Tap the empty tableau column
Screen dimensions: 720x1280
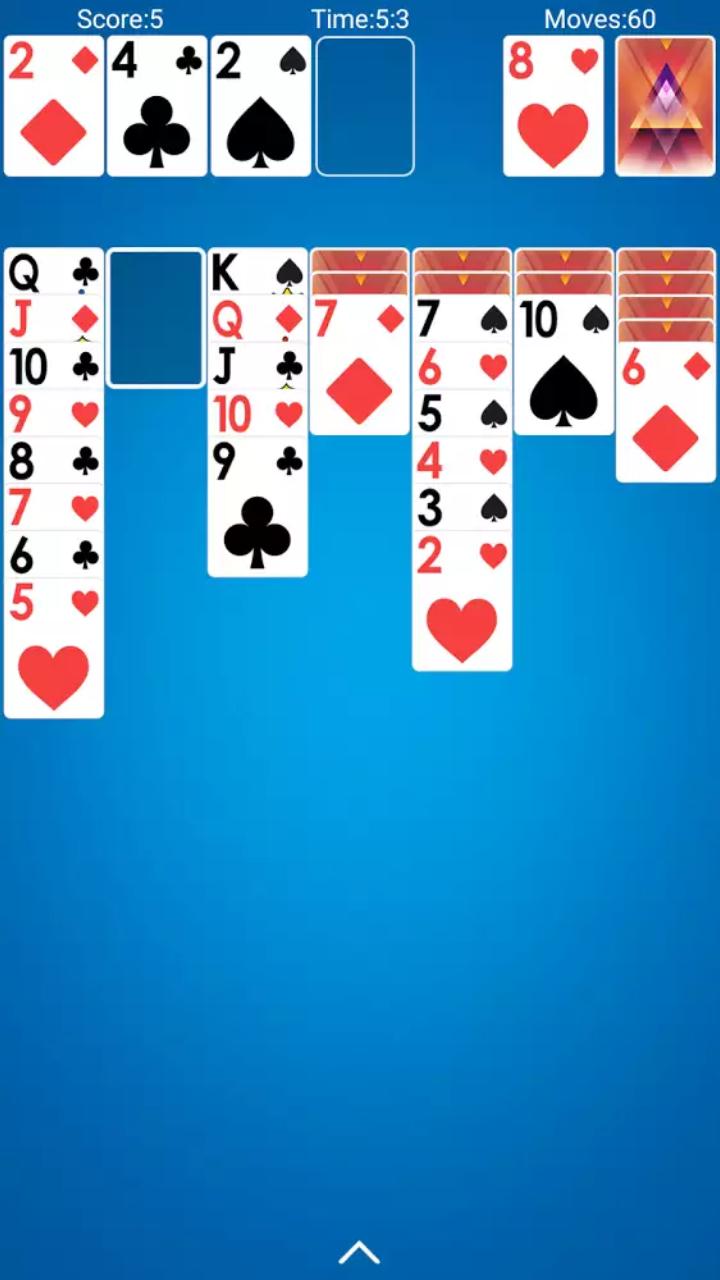pyautogui.click(x=156, y=317)
